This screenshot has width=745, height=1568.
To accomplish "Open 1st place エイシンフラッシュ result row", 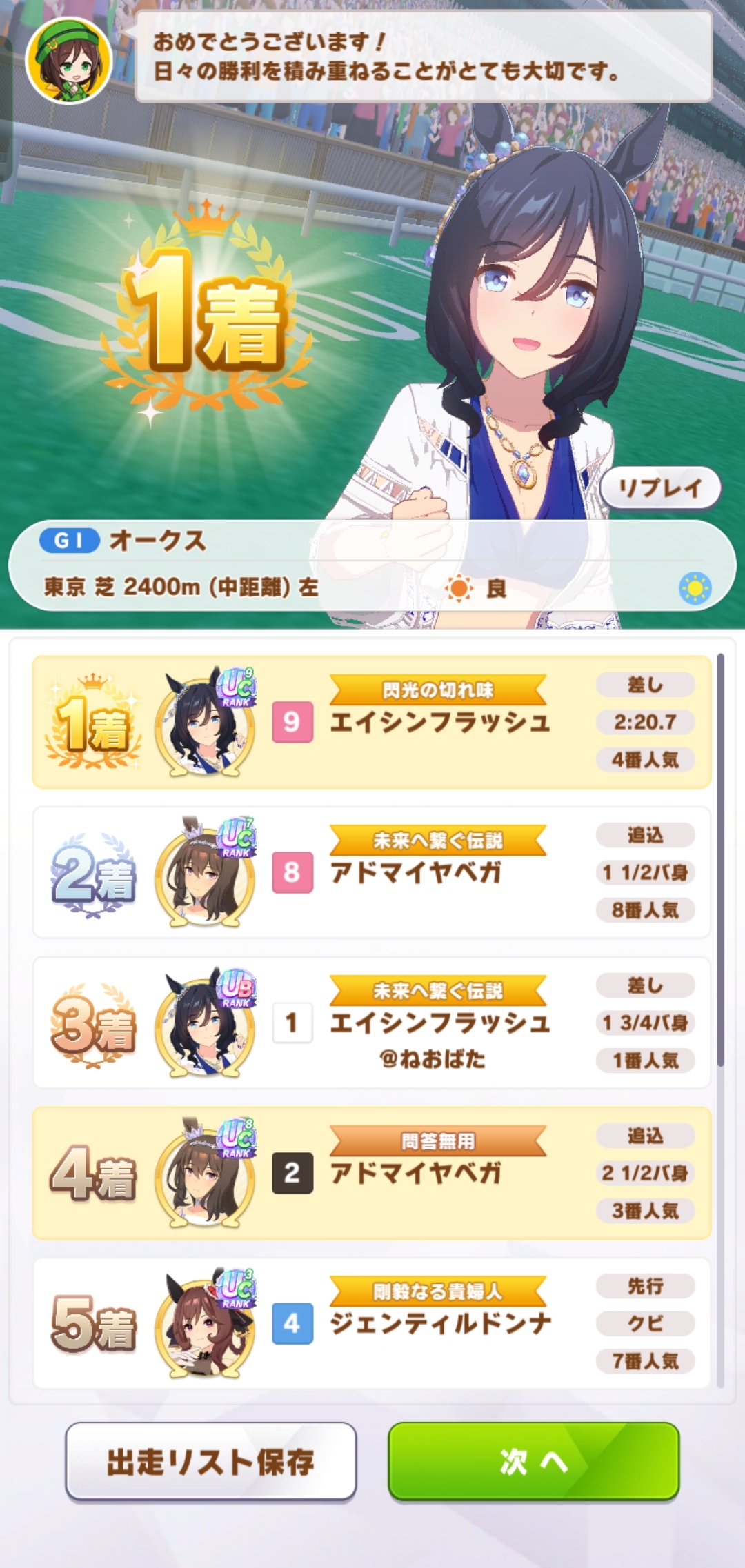I will pyautogui.click(x=372, y=722).
